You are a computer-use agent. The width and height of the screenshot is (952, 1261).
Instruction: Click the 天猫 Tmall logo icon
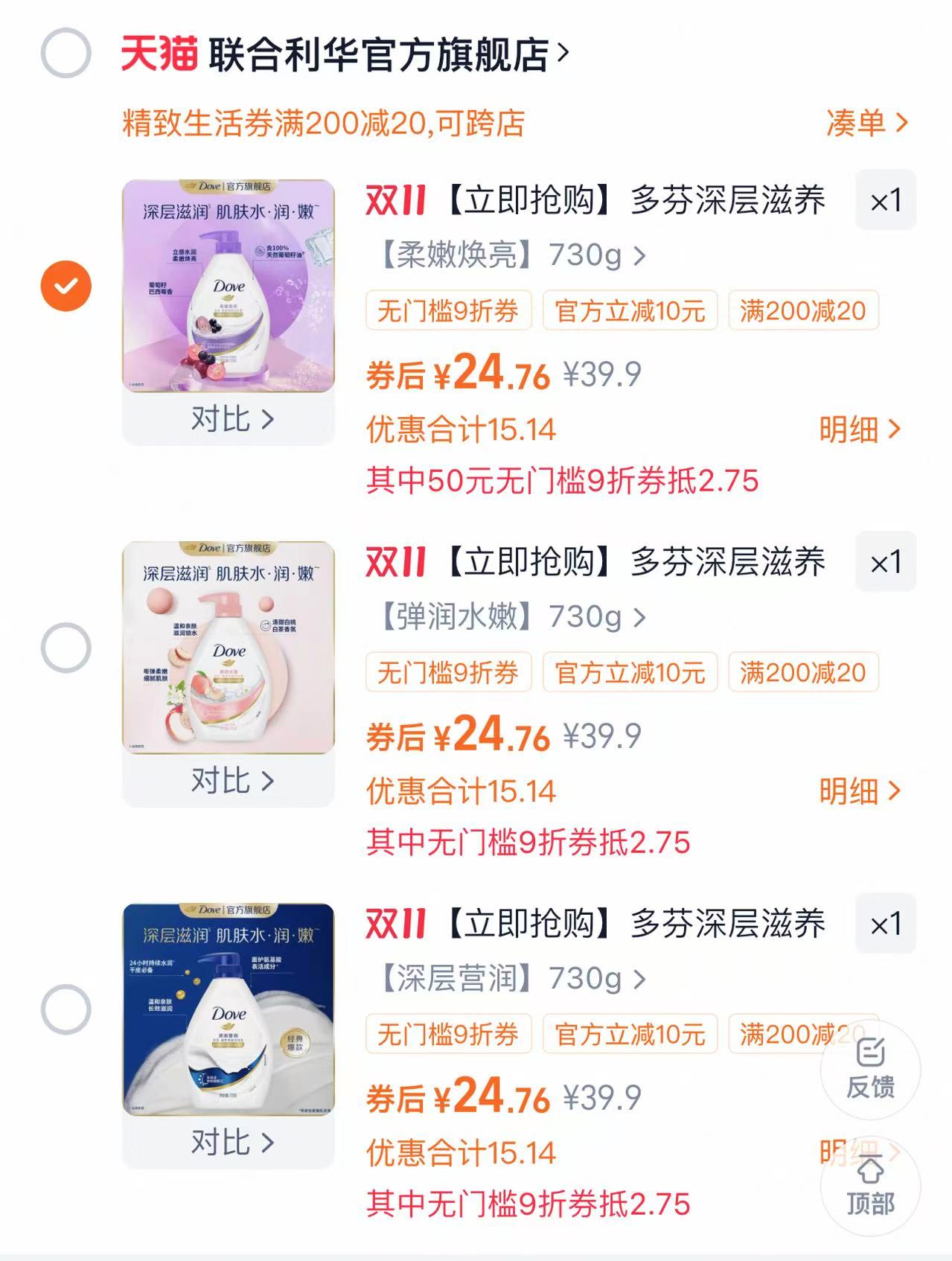click(x=159, y=51)
